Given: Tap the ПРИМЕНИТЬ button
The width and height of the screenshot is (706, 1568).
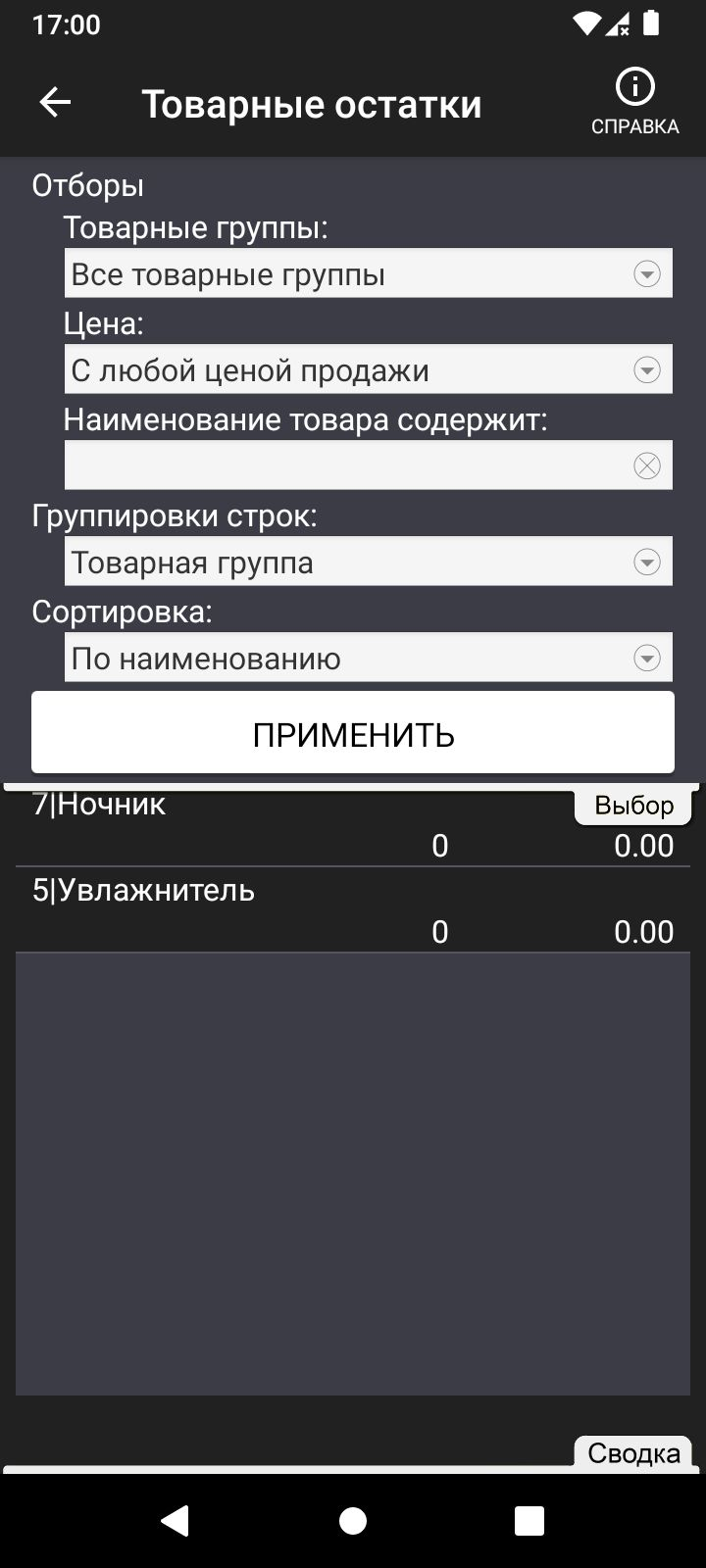Looking at the screenshot, I should (353, 733).
